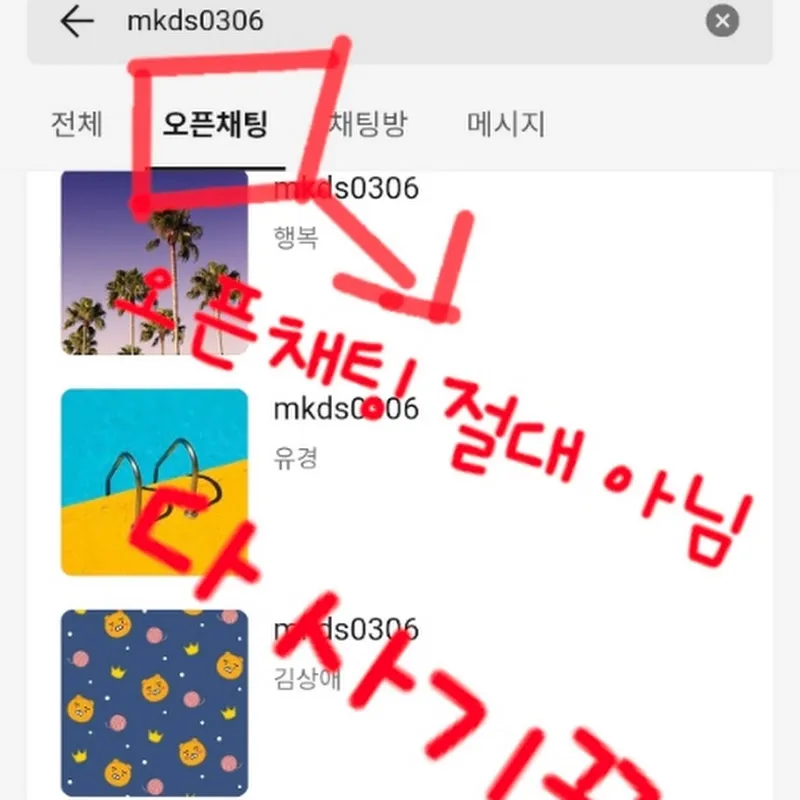Go back using the arrow icon
The width and height of the screenshot is (800, 800).
tap(77, 21)
